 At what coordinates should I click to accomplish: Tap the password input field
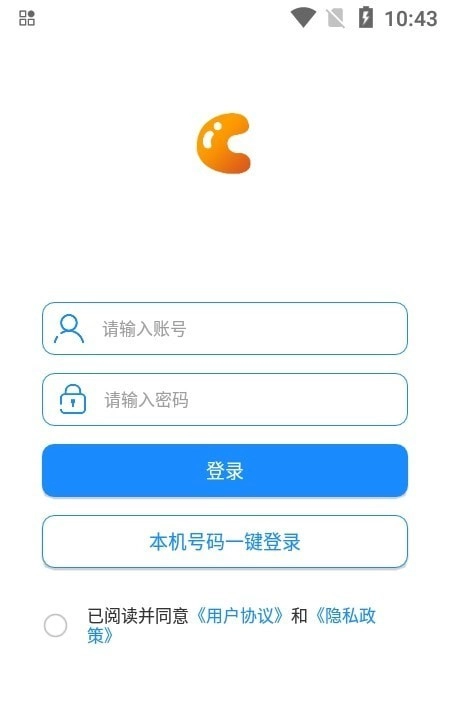point(225,399)
